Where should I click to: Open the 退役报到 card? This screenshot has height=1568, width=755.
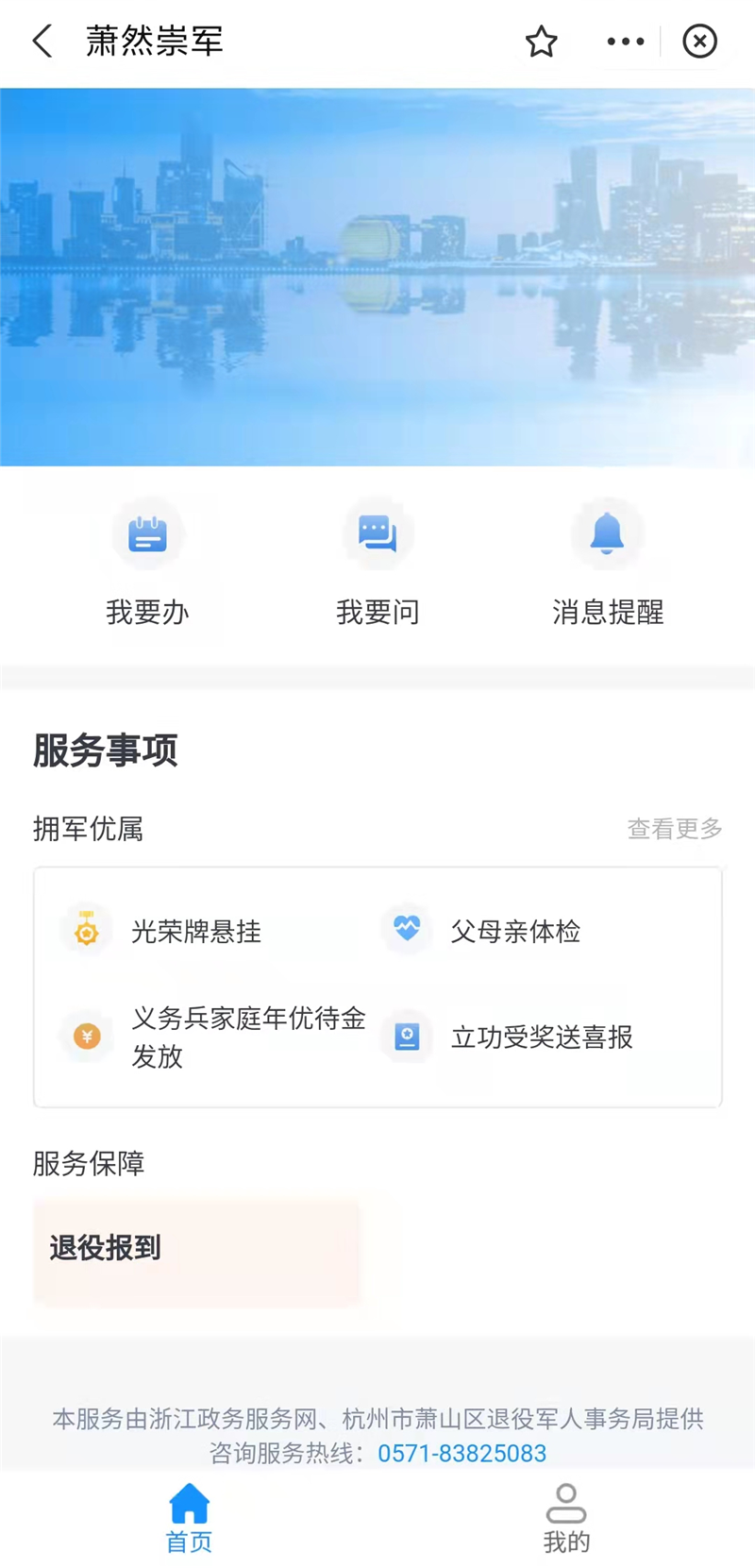pos(196,1252)
